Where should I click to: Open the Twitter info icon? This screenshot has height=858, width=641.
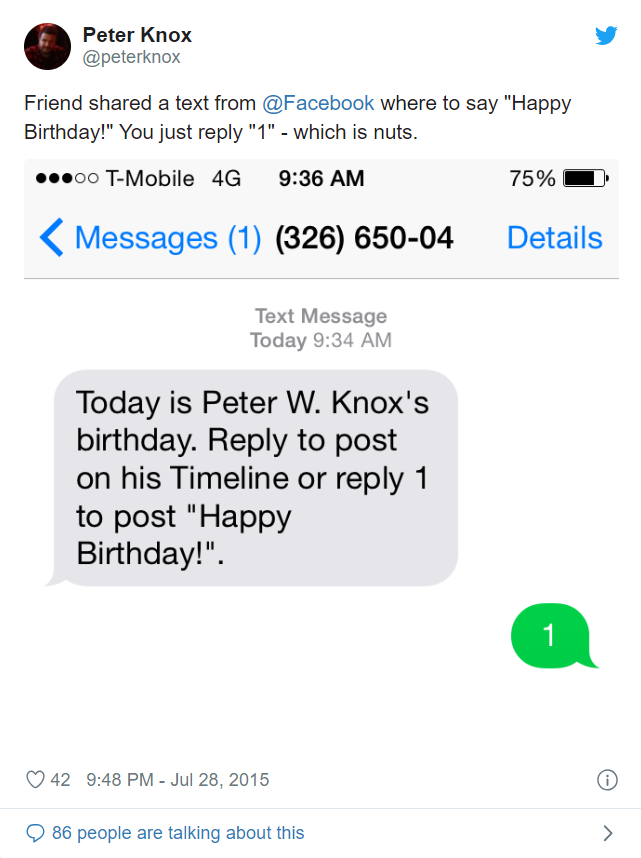tap(606, 780)
